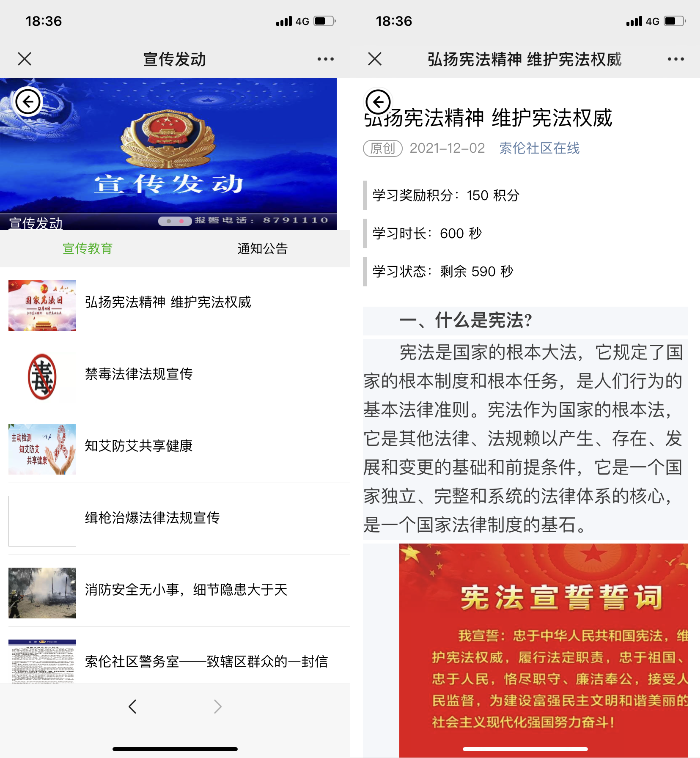Tap the circled back arrow on the 宣传发动 banner
The image size is (700, 758).
point(27,101)
